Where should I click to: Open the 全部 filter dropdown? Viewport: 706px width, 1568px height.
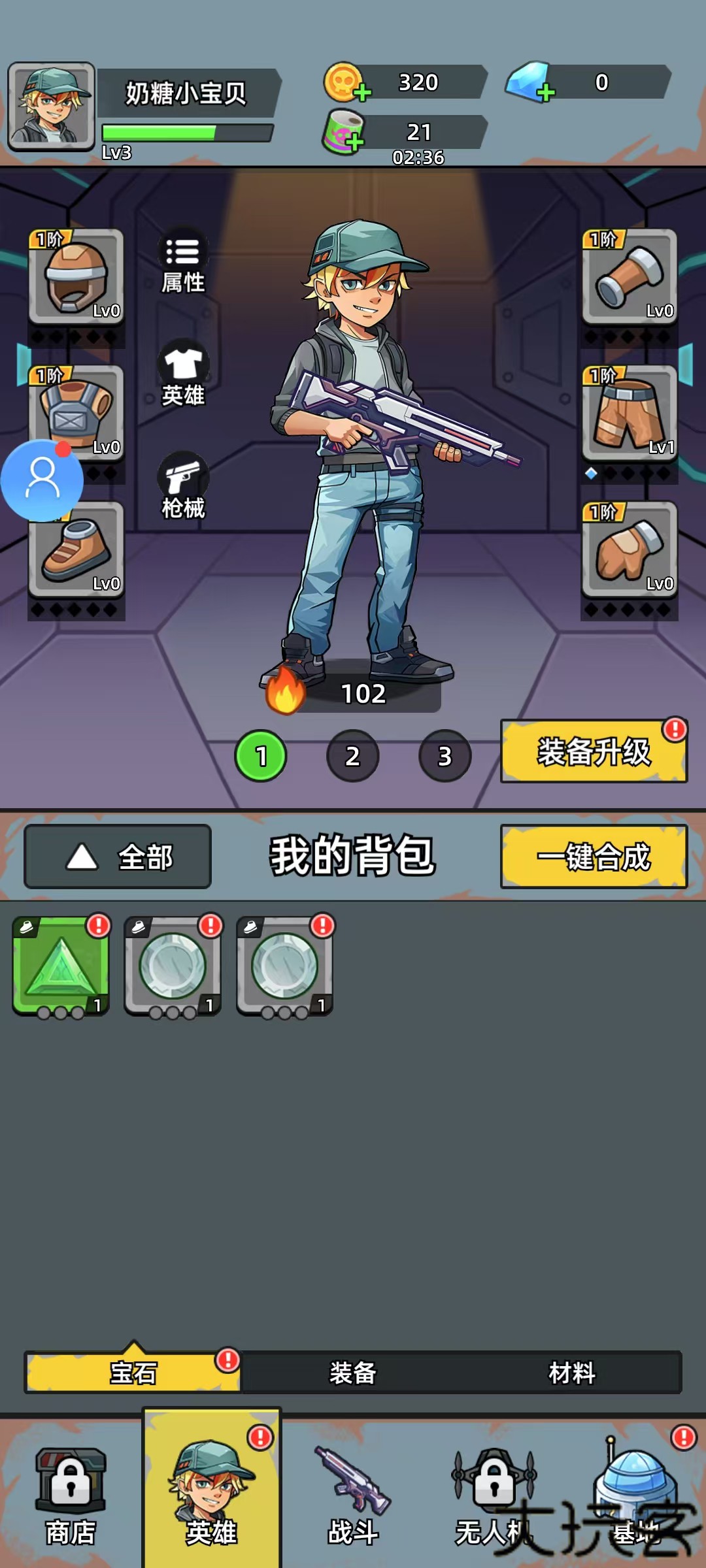pos(118,857)
